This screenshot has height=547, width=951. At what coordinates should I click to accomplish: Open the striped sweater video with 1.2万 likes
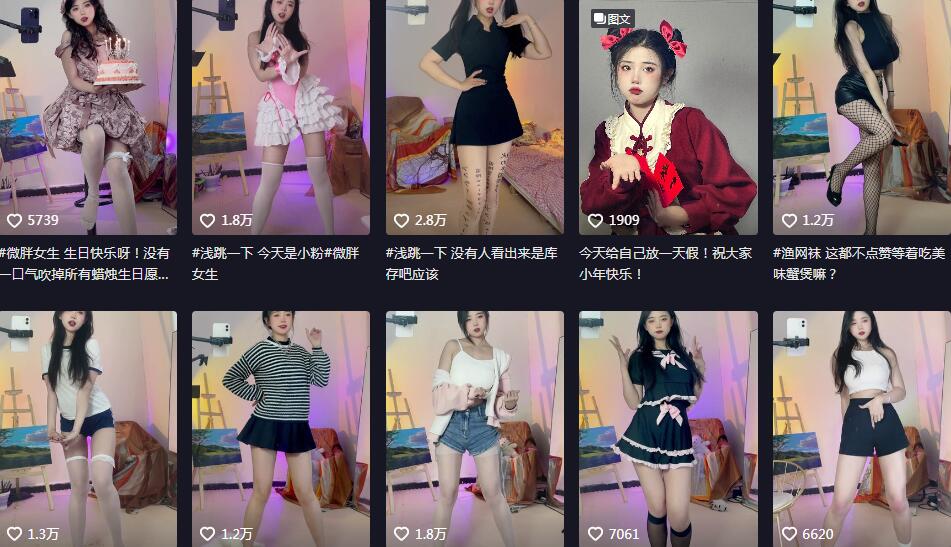click(x=280, y=425)
